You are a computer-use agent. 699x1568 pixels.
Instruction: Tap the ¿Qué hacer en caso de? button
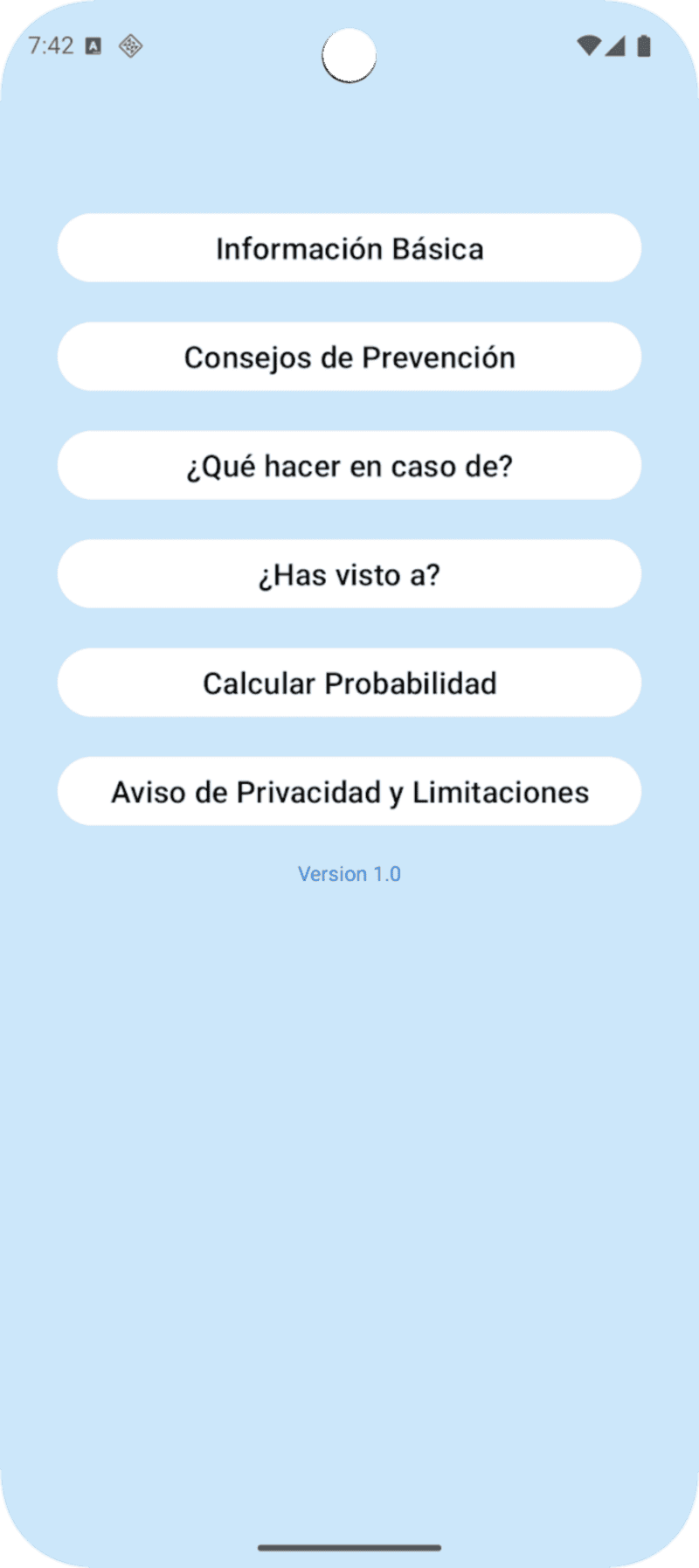(x=349, y=465)
